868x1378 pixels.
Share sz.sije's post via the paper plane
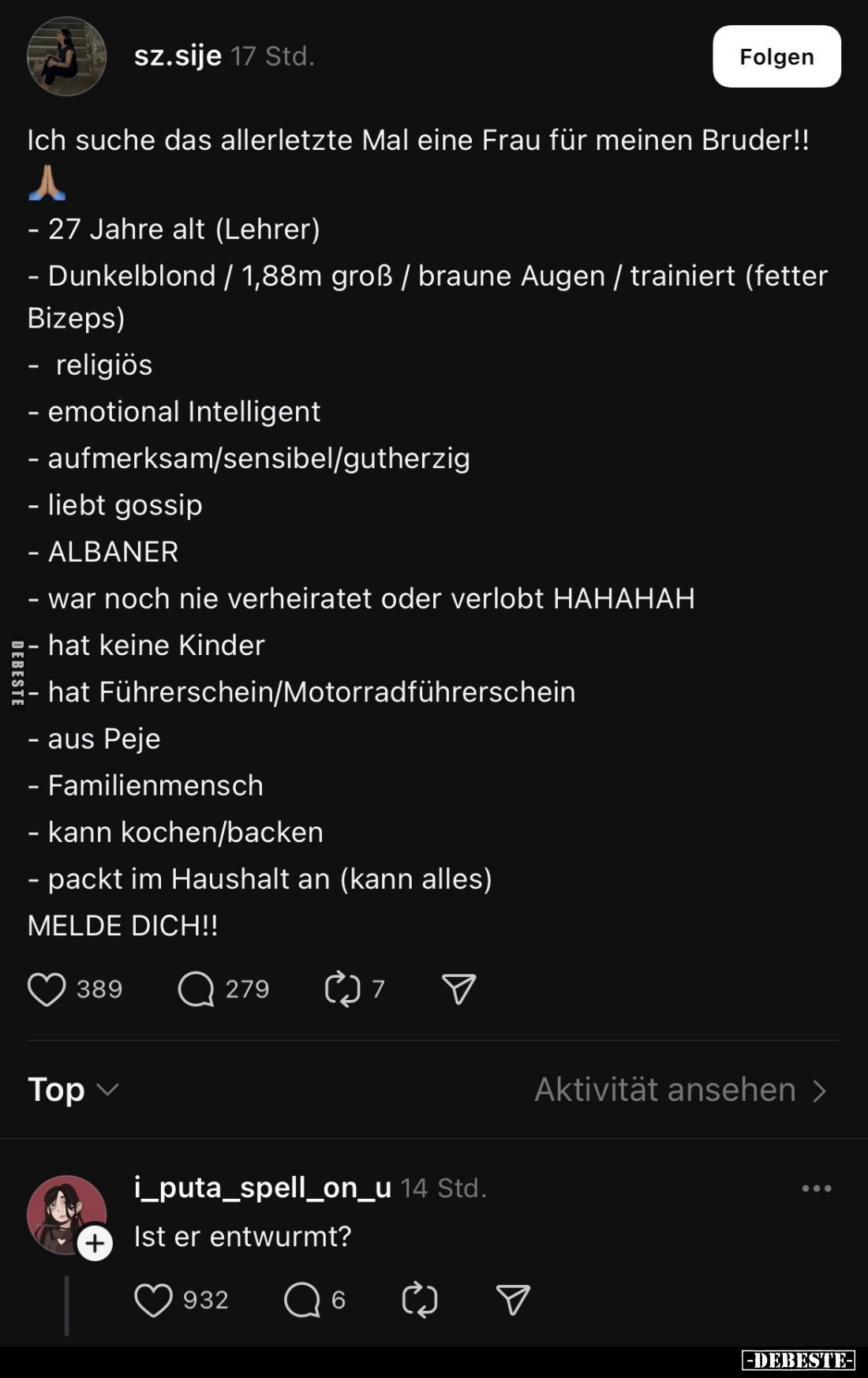point(458,989)
